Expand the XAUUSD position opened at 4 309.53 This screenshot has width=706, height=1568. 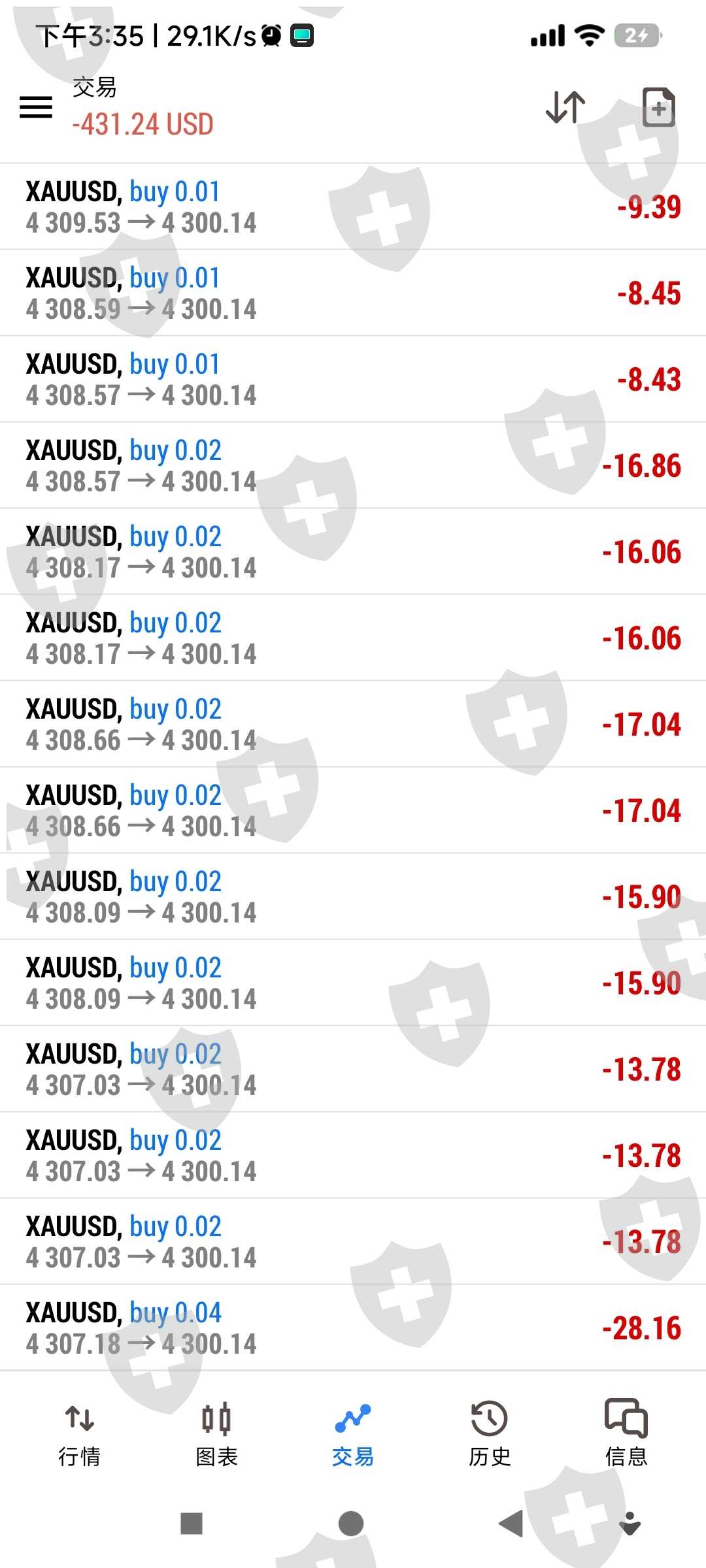point(353,207)
